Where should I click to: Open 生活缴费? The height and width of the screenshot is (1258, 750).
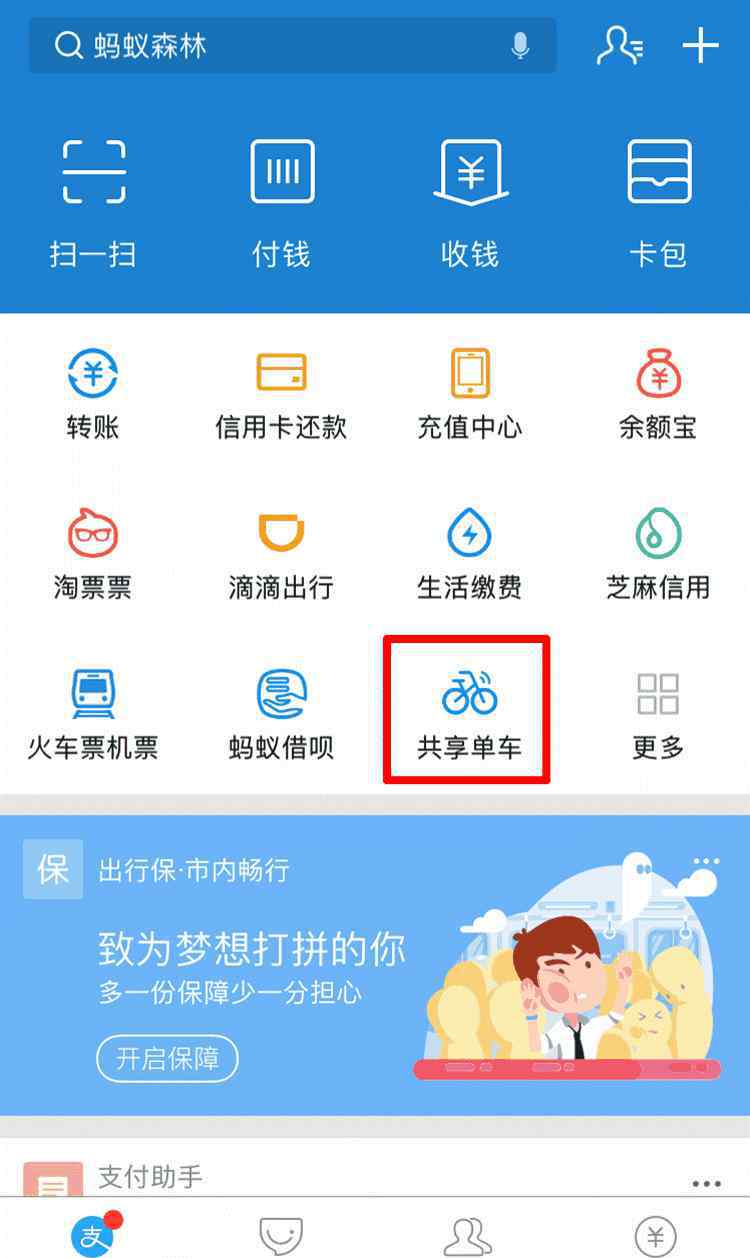click(470, 554)
